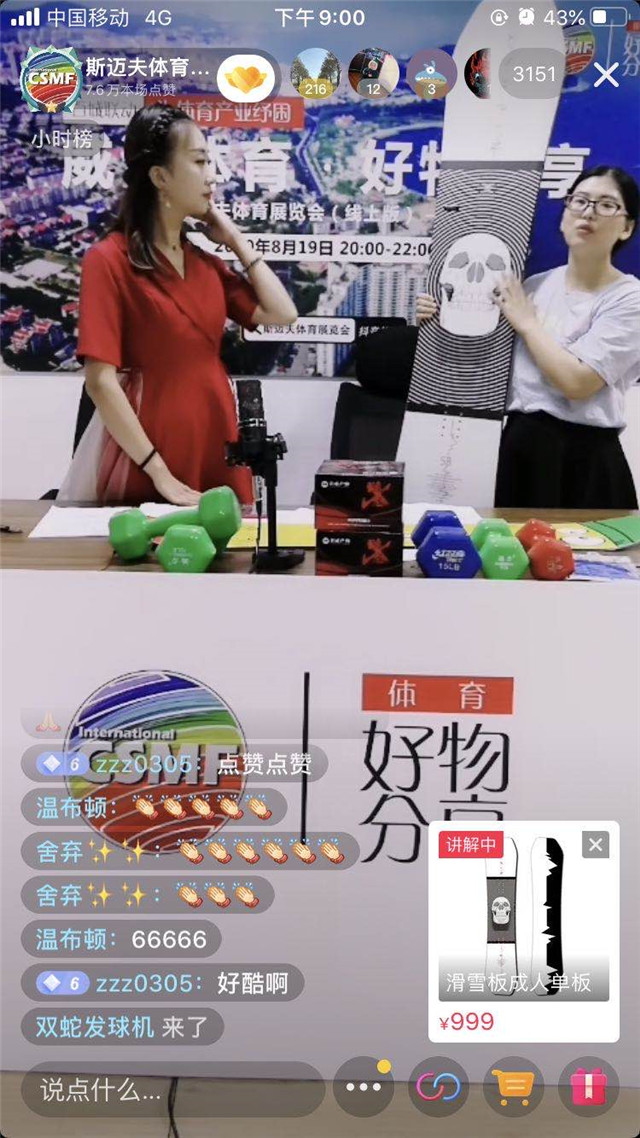The width and height of the screenshot is (640, 1138).
Task: Close the live stream
Action: (x=606, y=75)
